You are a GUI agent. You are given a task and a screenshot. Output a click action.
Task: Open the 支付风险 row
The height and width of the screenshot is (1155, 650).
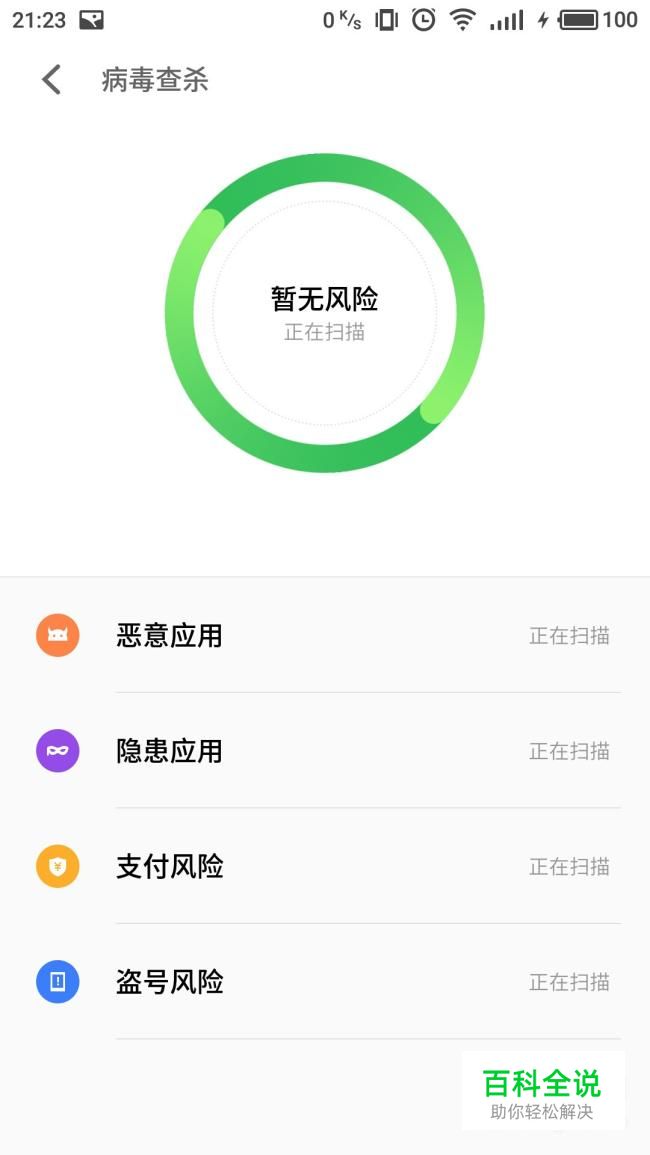tap(325, 866)
